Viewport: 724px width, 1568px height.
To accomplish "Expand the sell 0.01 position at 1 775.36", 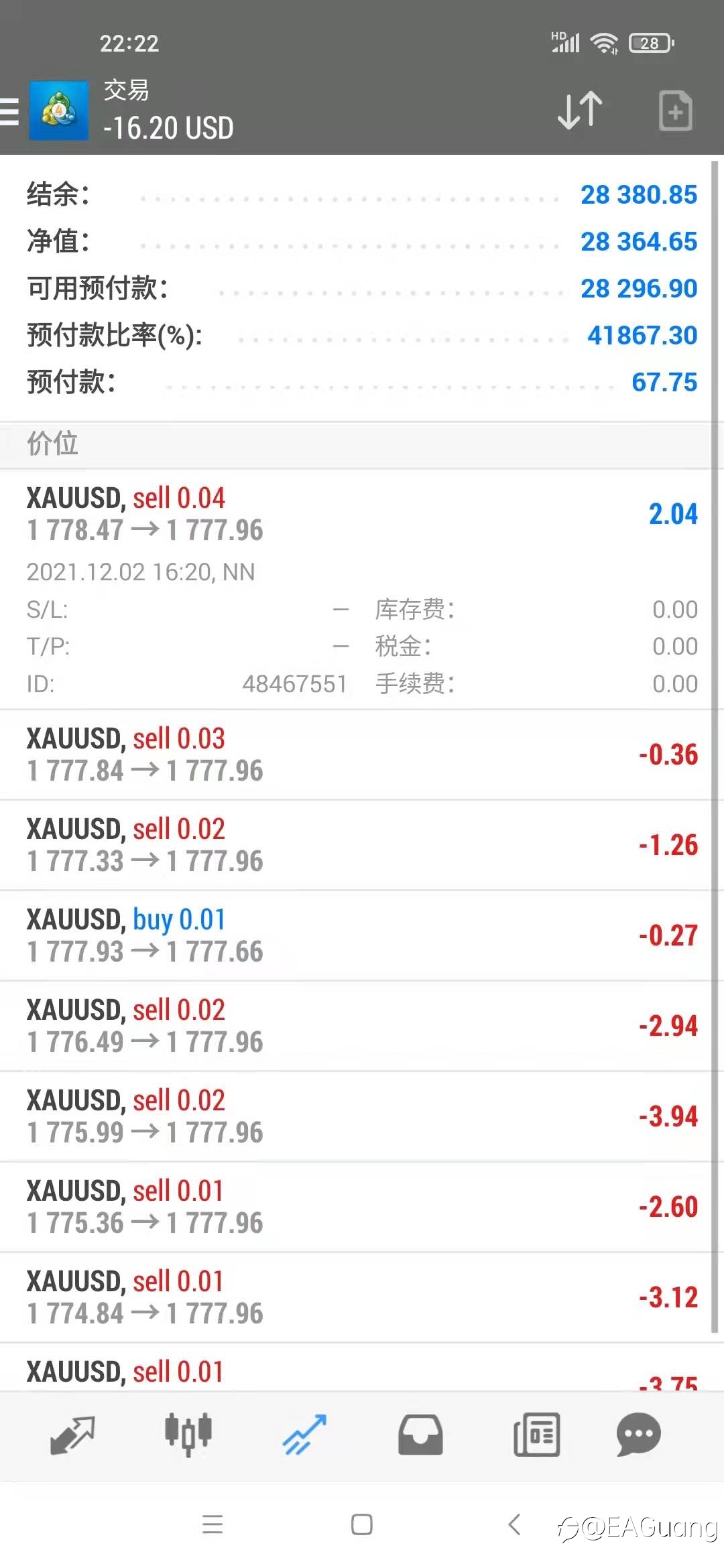I will point(362,1207).
